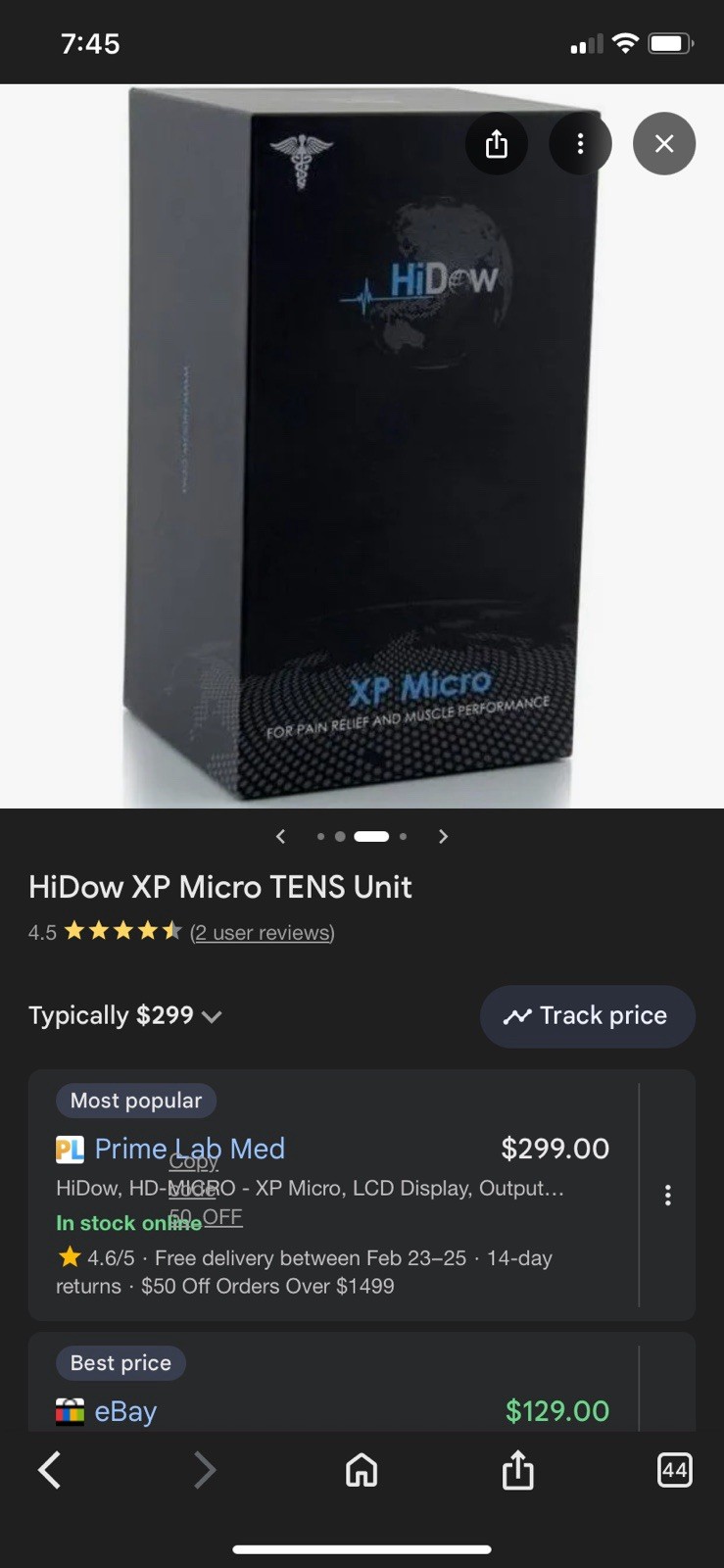
Task: Open the Prime Lab Med offer
Action: pos(190,1149)
